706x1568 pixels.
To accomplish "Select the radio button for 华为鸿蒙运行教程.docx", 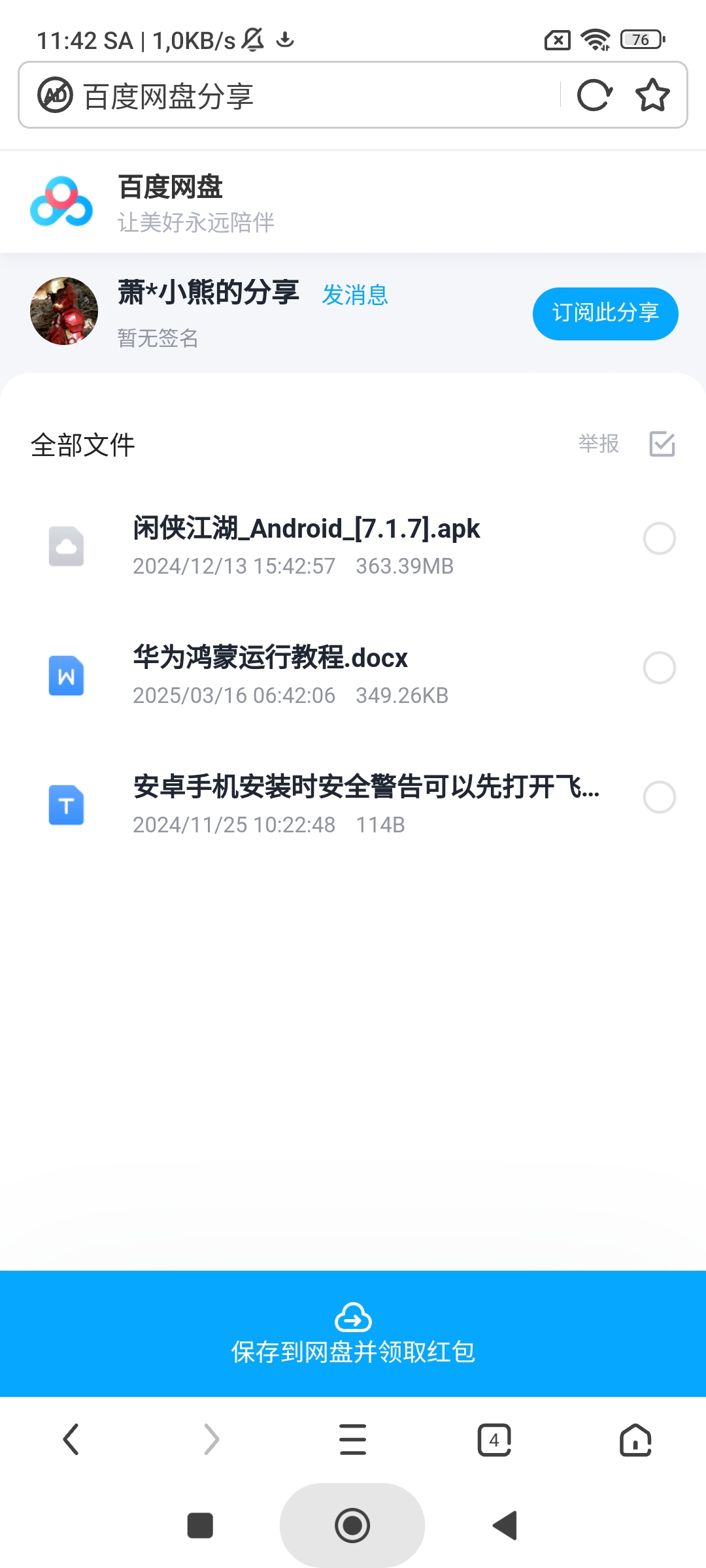I will 659,668.
